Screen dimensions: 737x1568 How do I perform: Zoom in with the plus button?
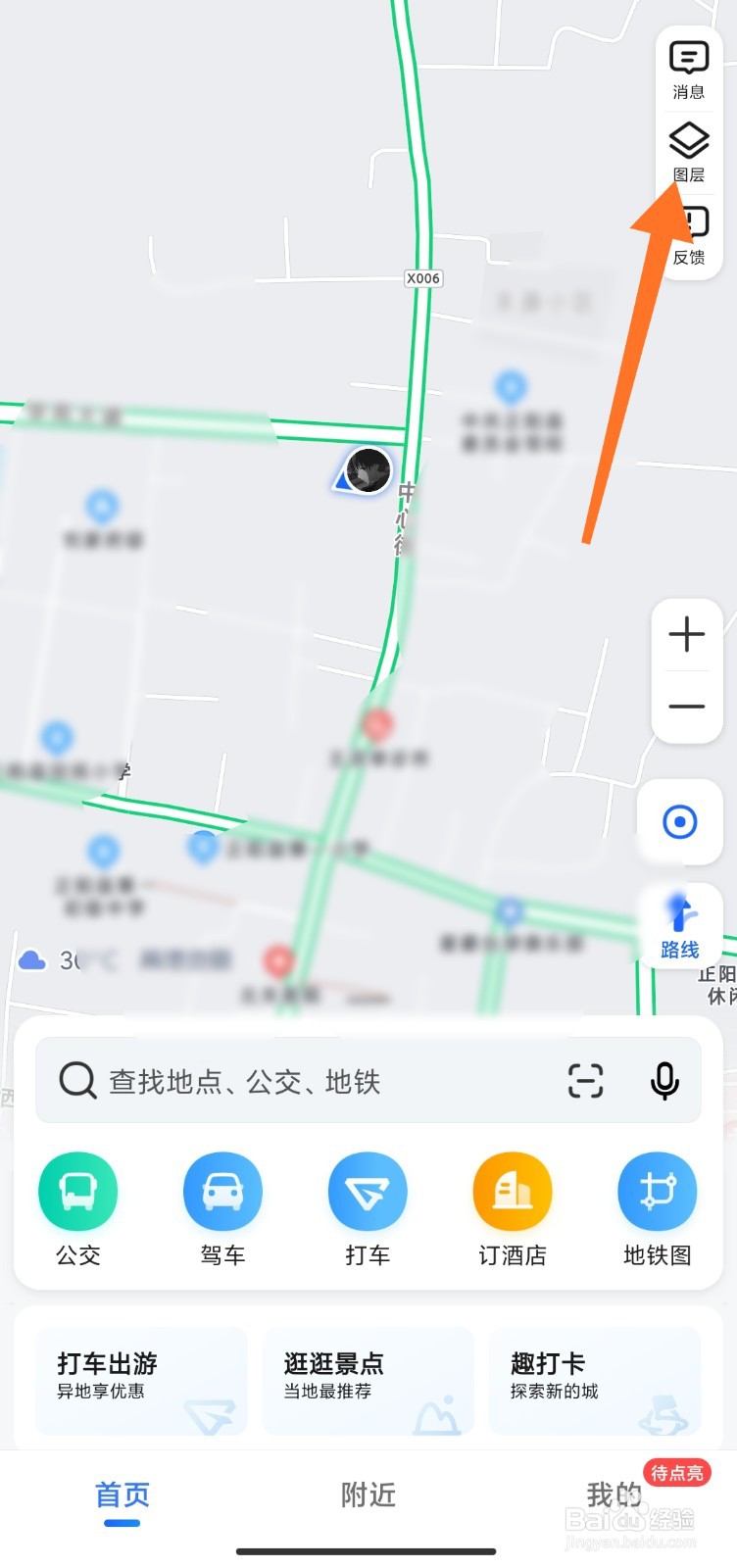point(687,634)
